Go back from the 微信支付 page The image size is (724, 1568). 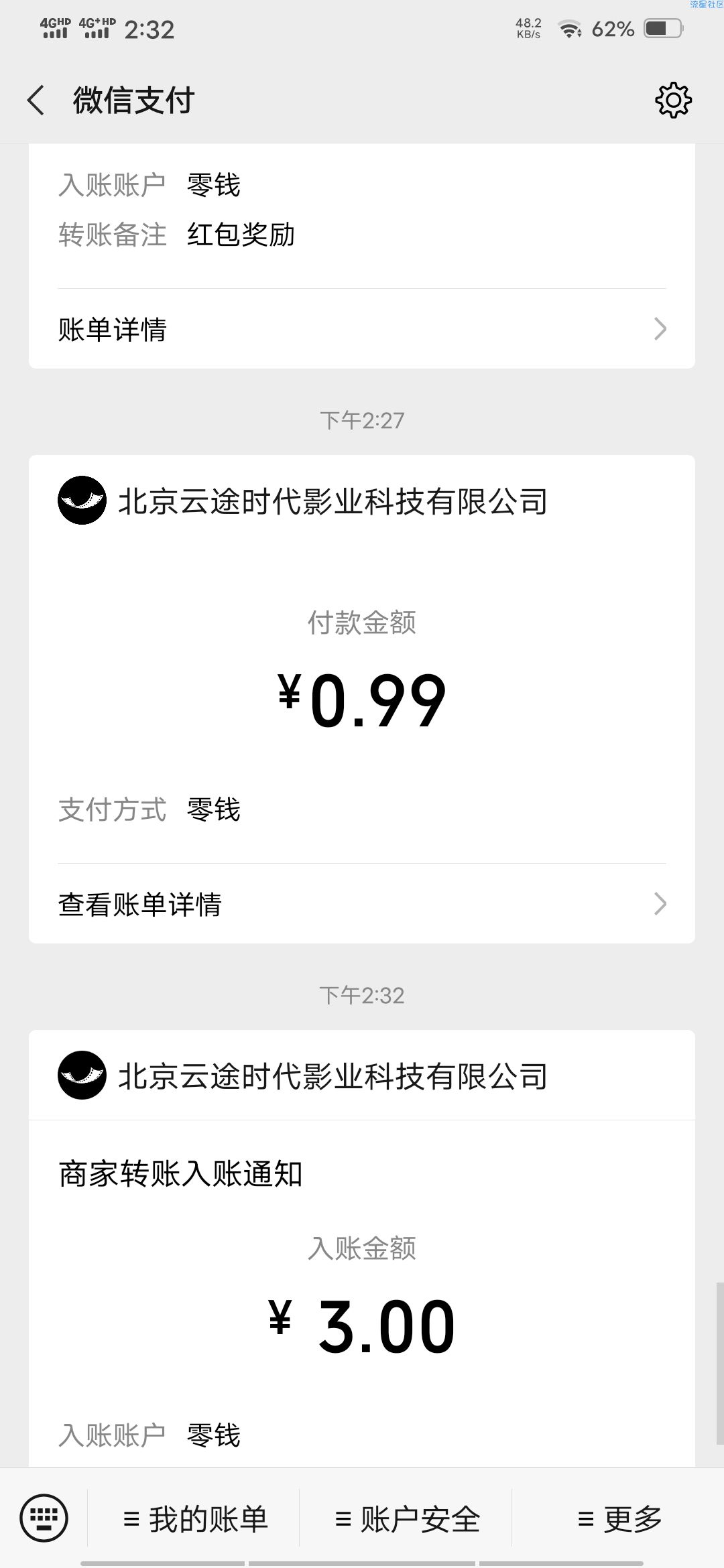coord(36,101)
